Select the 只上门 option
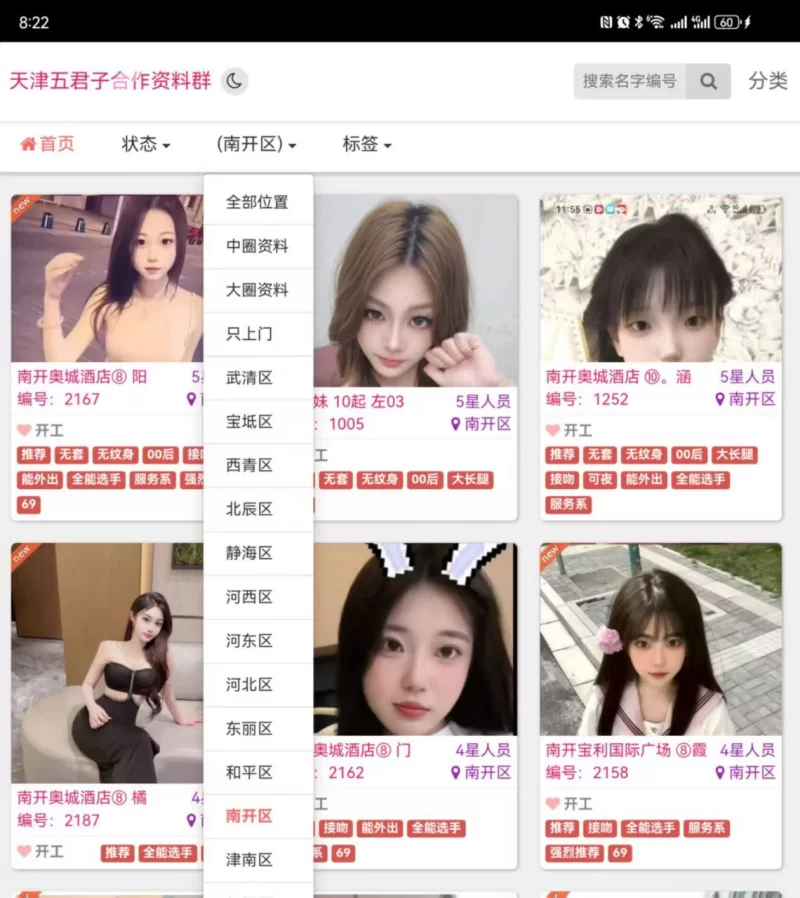Screen dimensions: 800x898 click(x=249, y=334)
